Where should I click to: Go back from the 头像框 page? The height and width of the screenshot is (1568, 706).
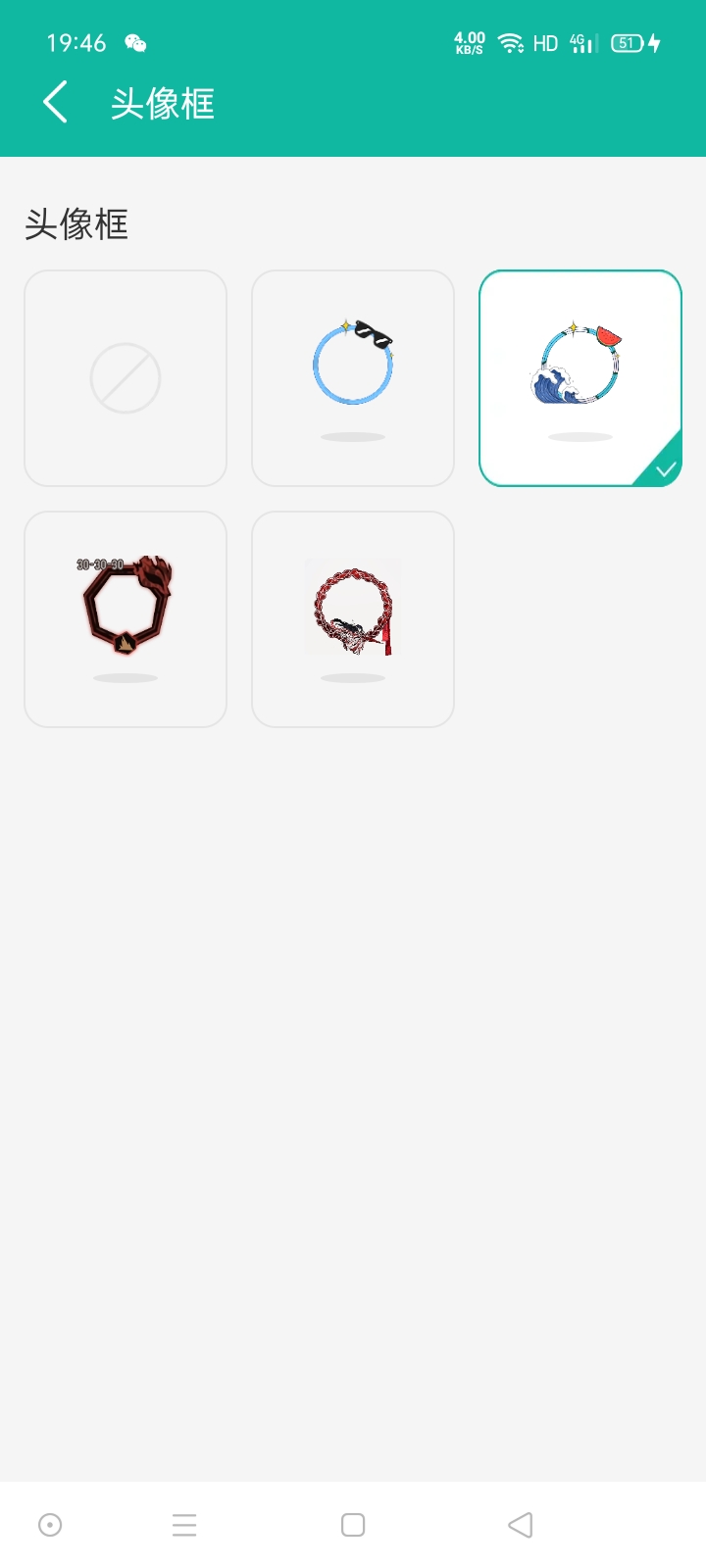click(56, 102)
